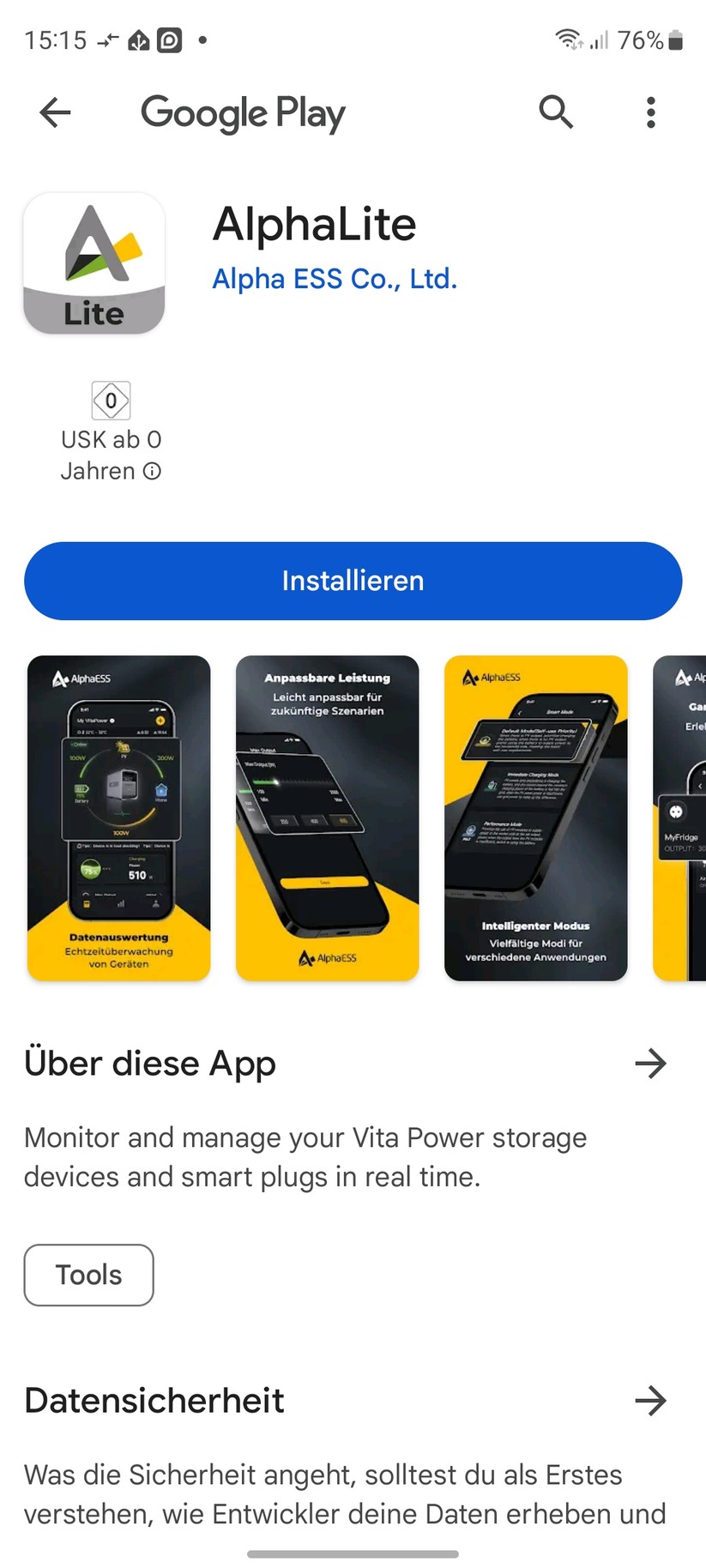706x1568 pixels.
Task: Tap the Installieren button
Action: 353,581
